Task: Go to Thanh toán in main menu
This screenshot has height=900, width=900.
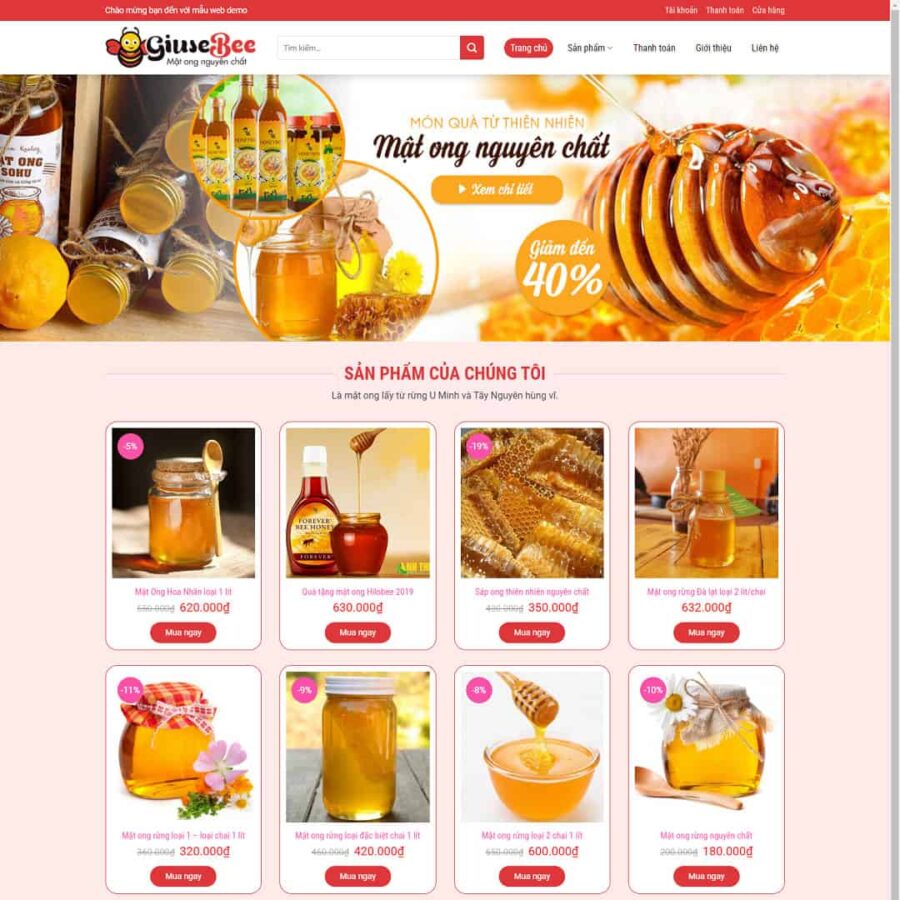Action: [654, 48]
